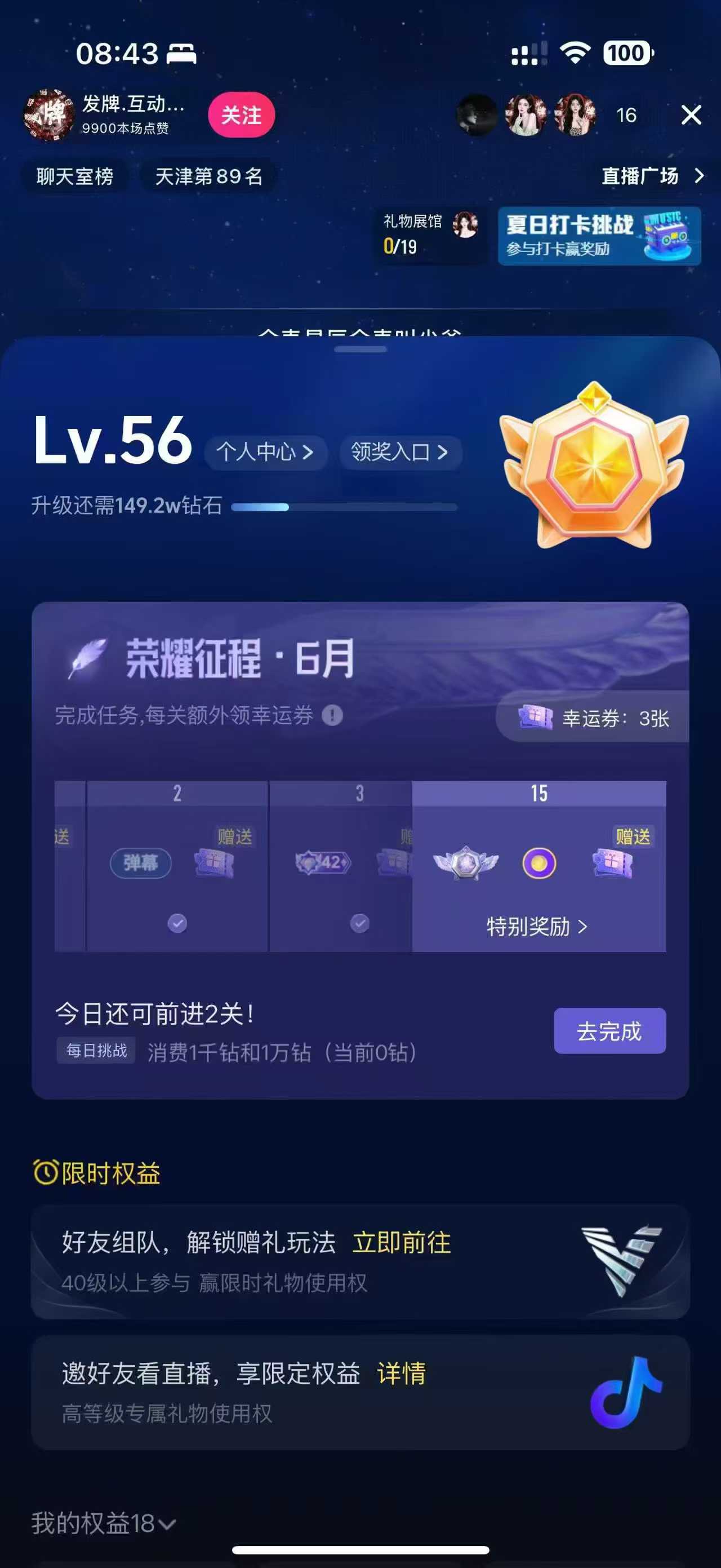Tap 立即前往 for friend team-up
The width and height of the screenshot is (721, 1568).
pyautogui.click(x=402, y=1242)
